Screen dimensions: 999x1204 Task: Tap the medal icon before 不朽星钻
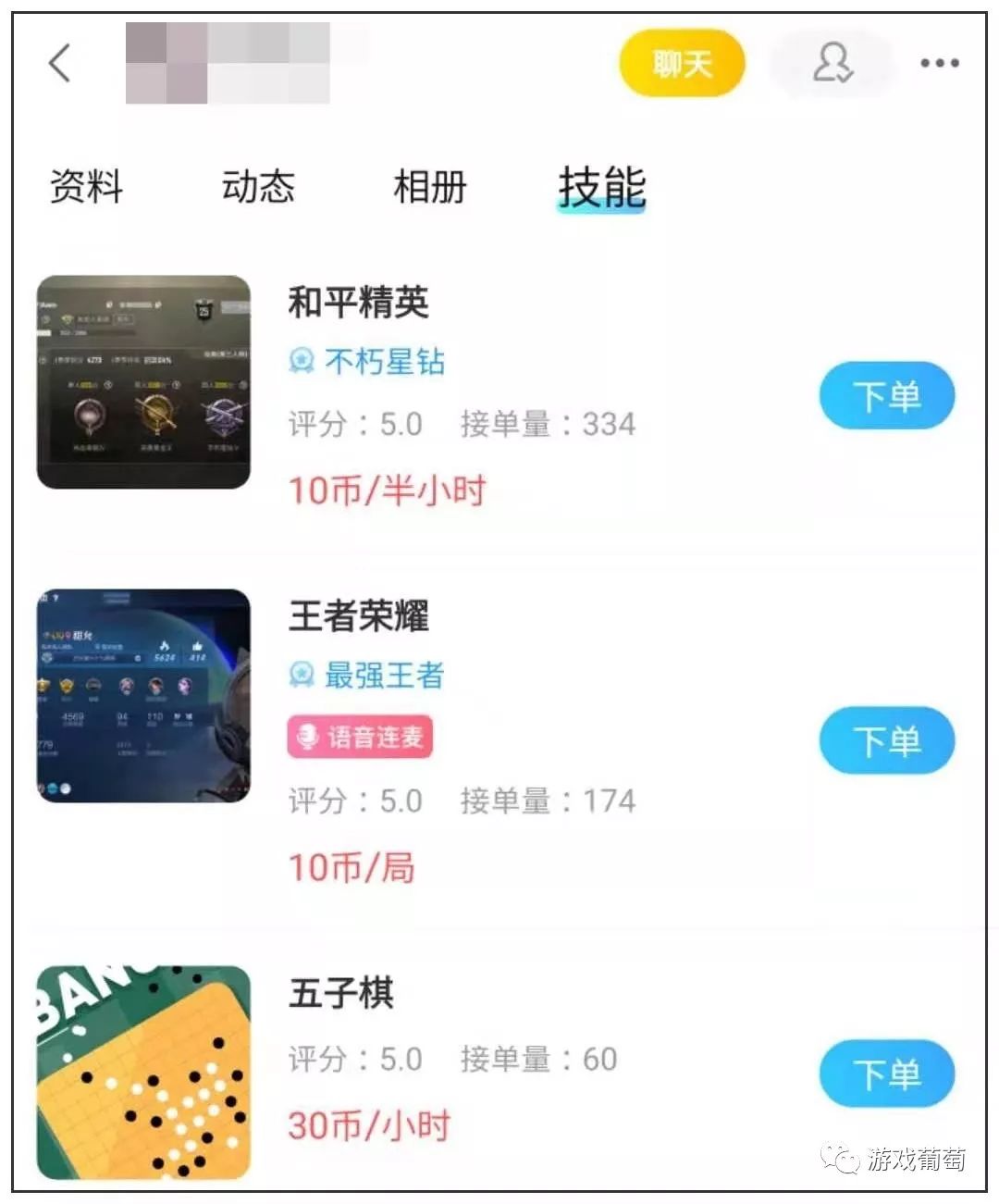pyautogui.click(x=302, y=363)
